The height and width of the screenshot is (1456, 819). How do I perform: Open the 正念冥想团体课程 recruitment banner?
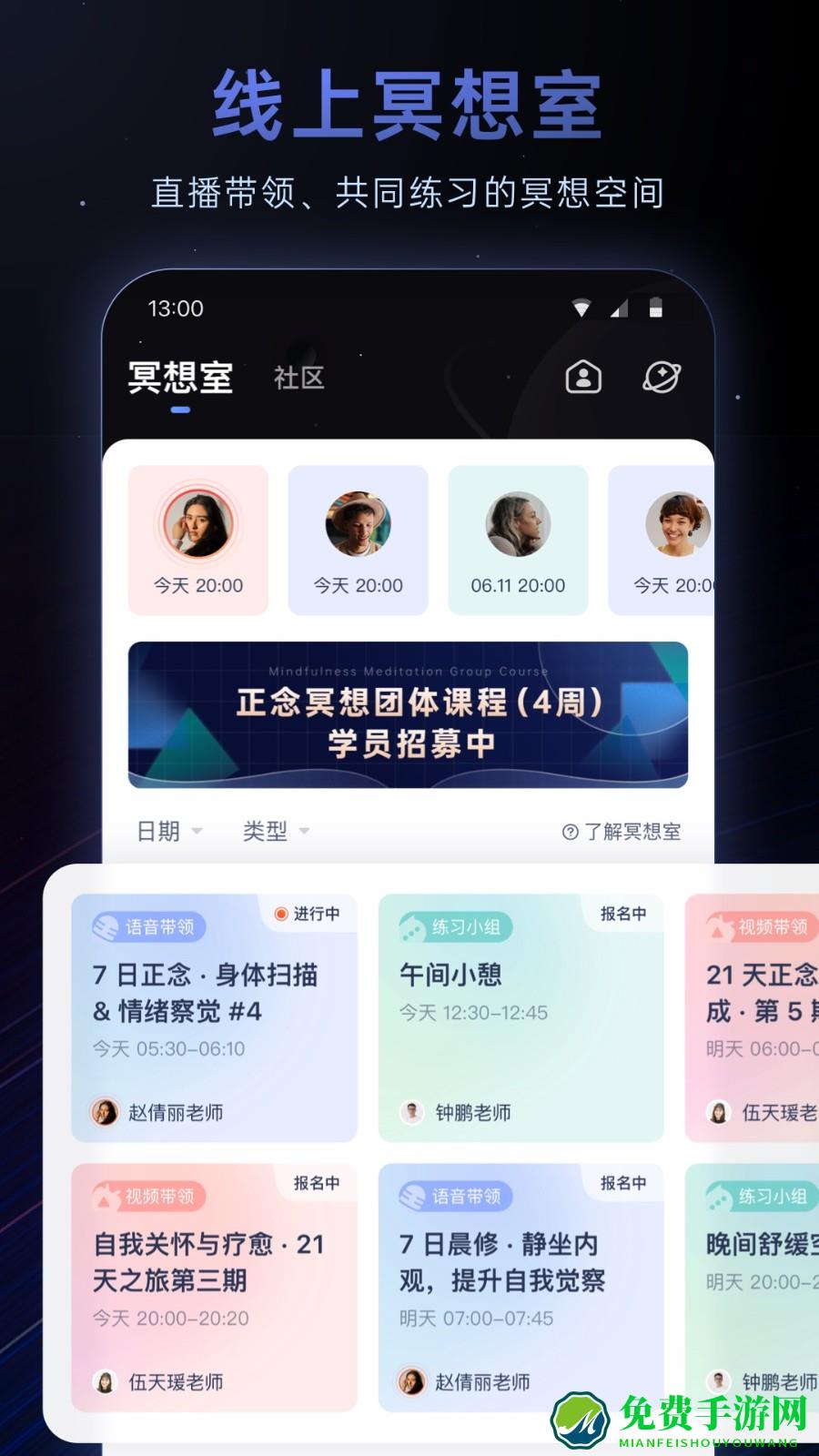coord(409,716)
